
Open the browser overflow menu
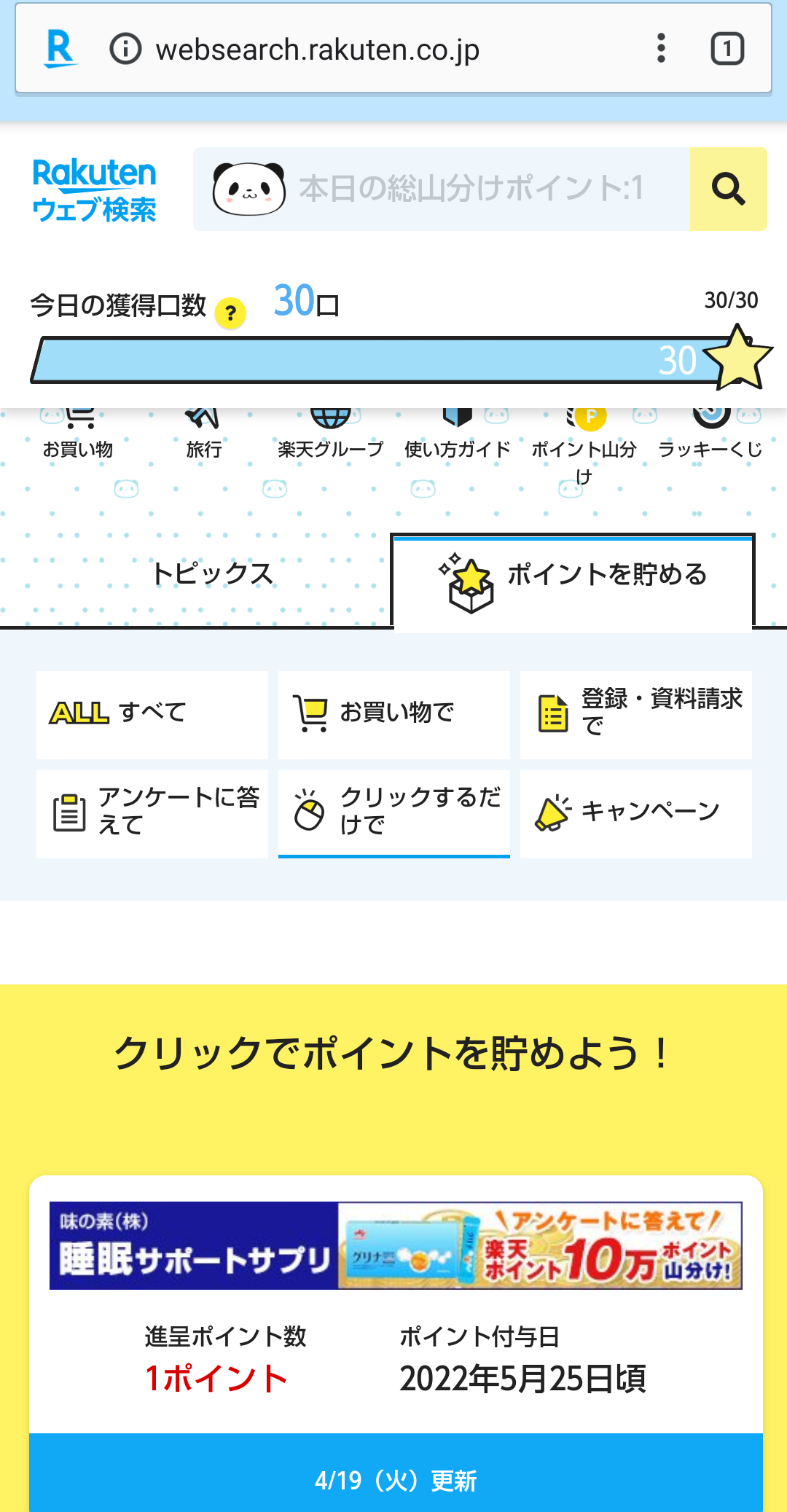tap(661, 49)
